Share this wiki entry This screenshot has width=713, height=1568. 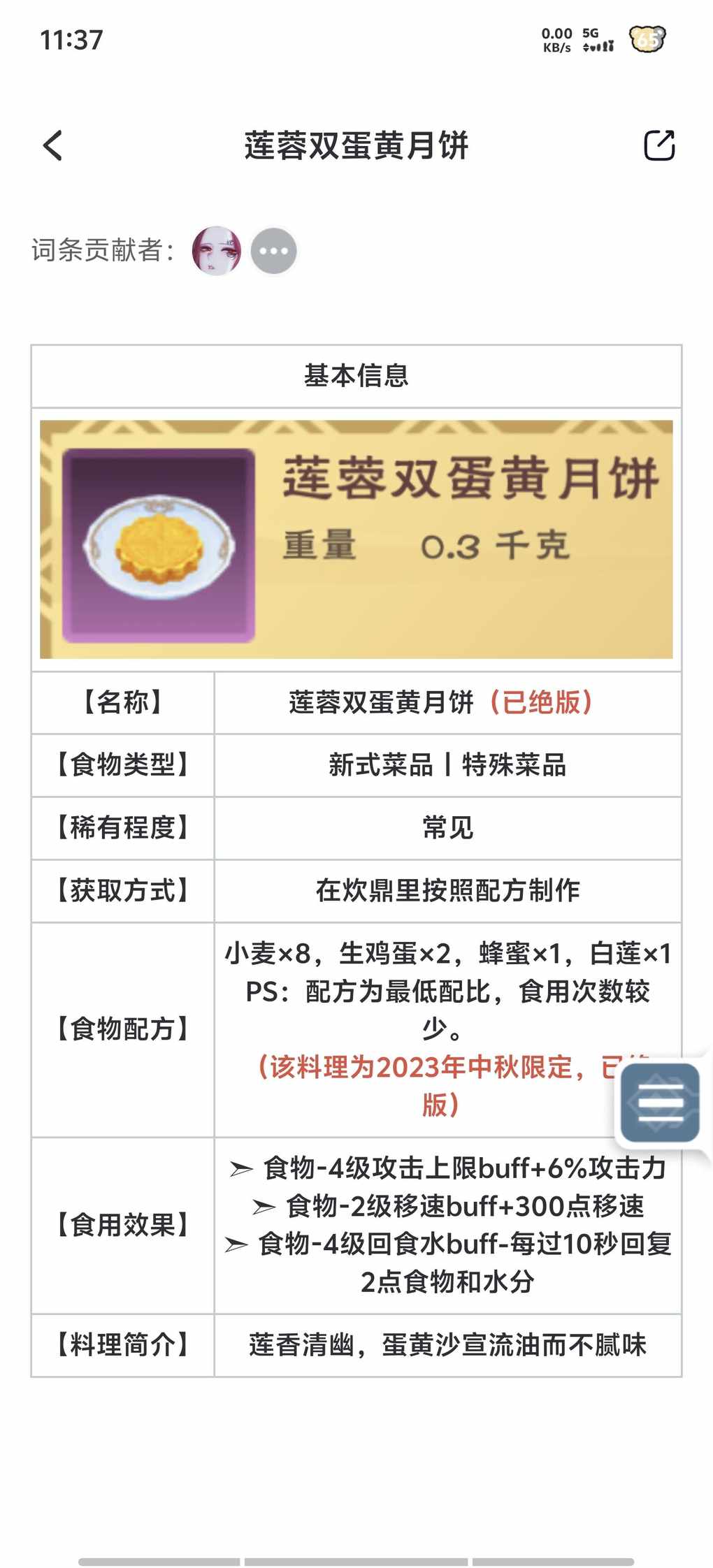(x=658, y=145)
